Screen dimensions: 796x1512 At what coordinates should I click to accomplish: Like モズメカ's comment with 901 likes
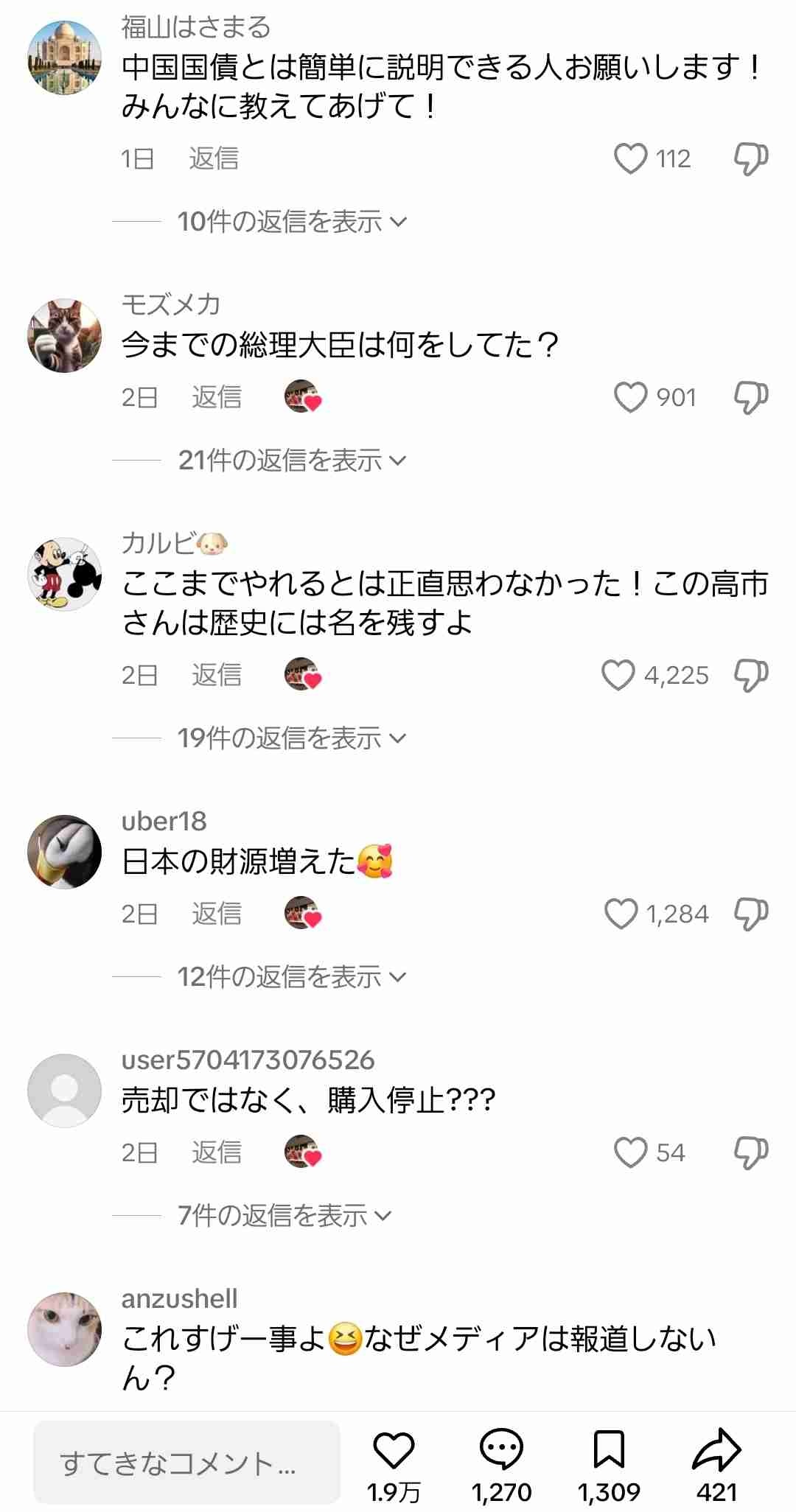coord(630,397)
